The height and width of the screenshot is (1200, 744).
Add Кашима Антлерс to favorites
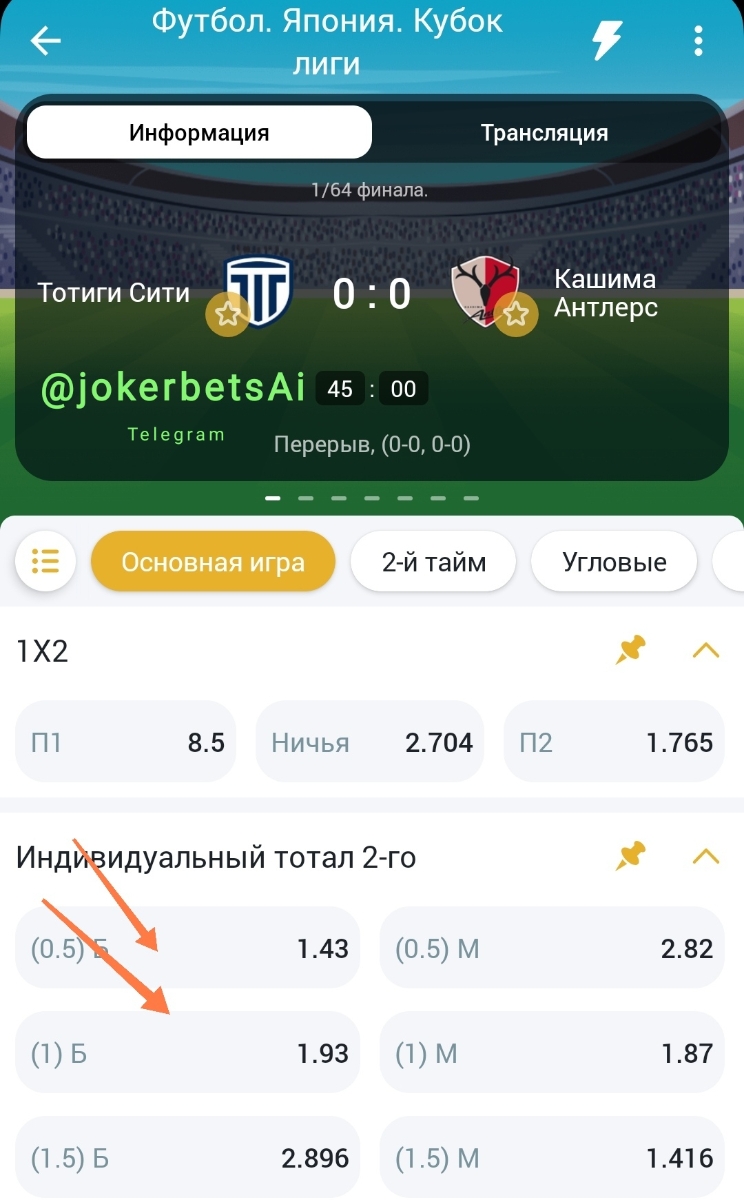(516, 315)
